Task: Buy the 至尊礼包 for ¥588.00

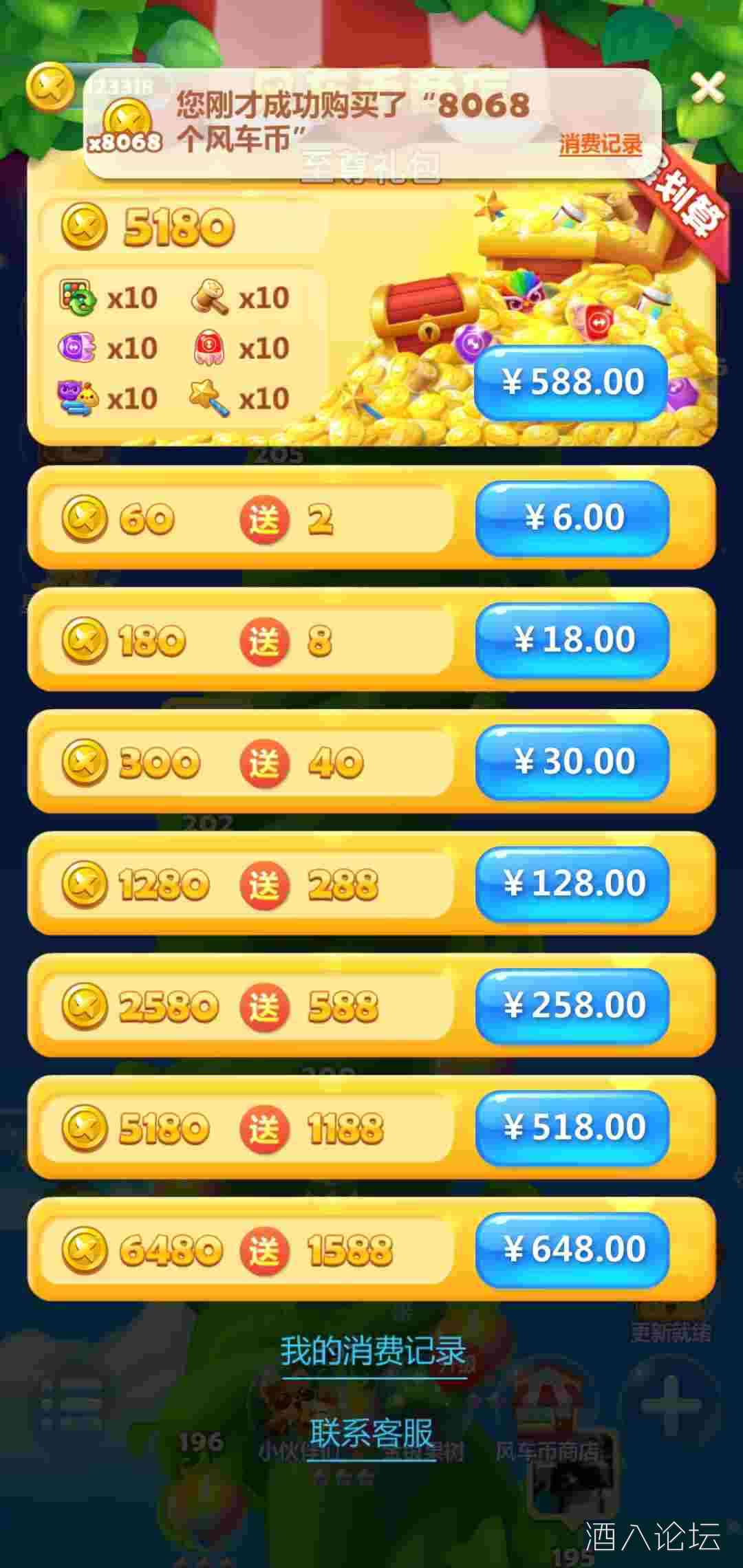Action: [571, 382]
